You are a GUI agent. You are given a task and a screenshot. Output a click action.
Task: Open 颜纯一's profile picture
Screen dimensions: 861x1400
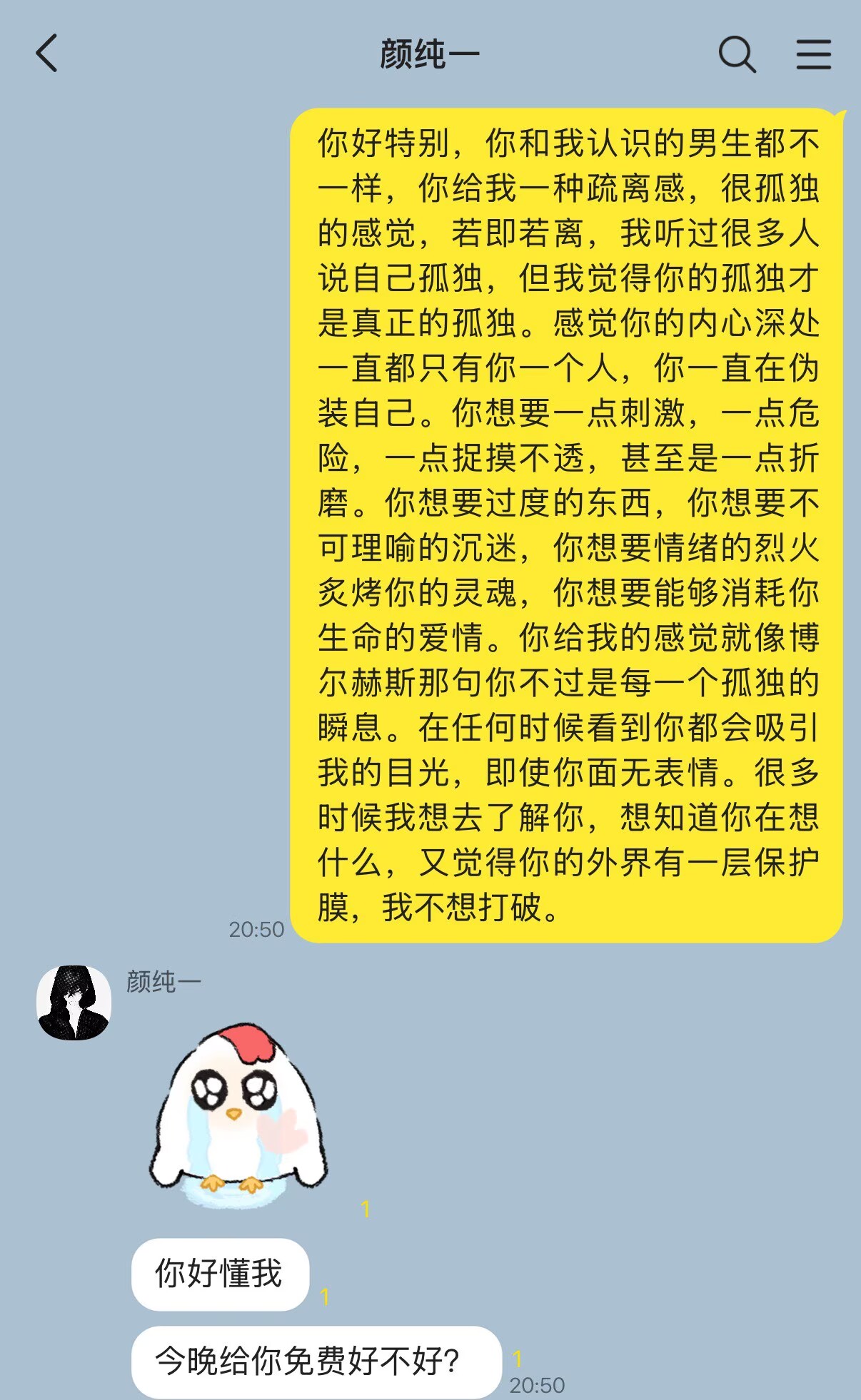[74, 1002]
